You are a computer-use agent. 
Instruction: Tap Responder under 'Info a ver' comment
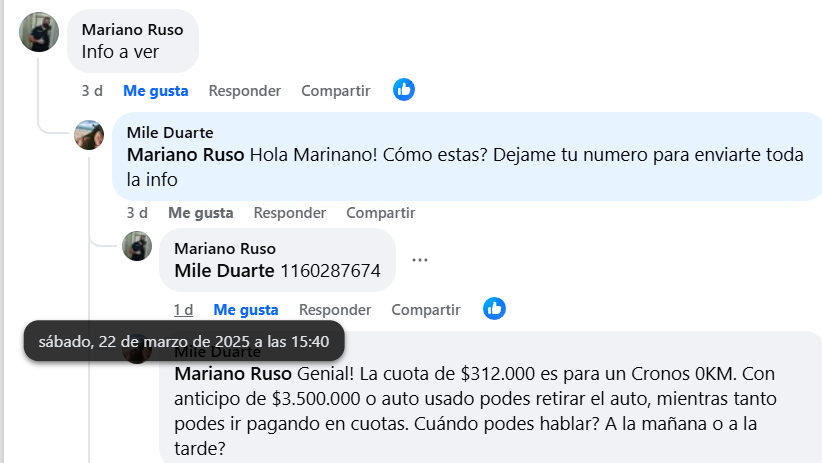[x=244, y=91]
